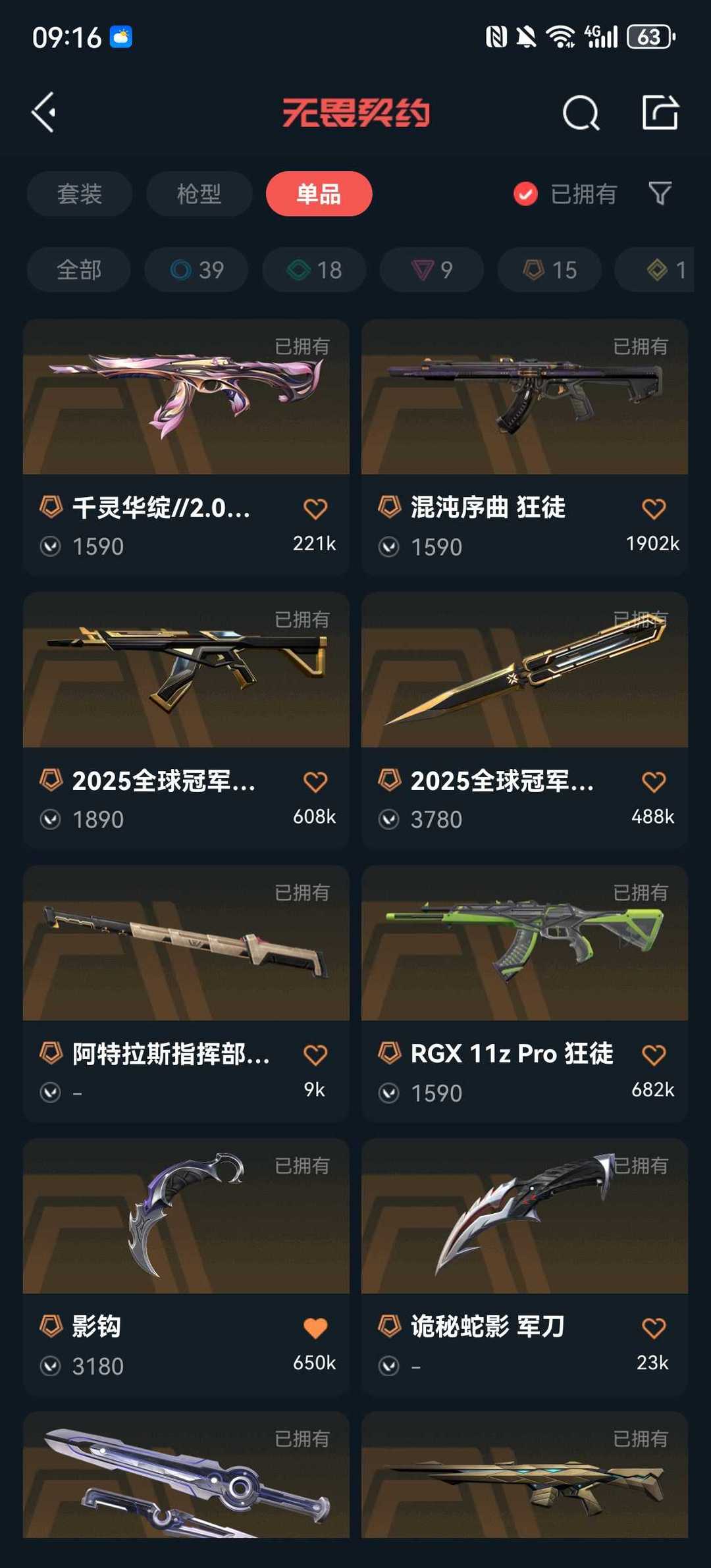Share this skin collection page

pos(660,113)
